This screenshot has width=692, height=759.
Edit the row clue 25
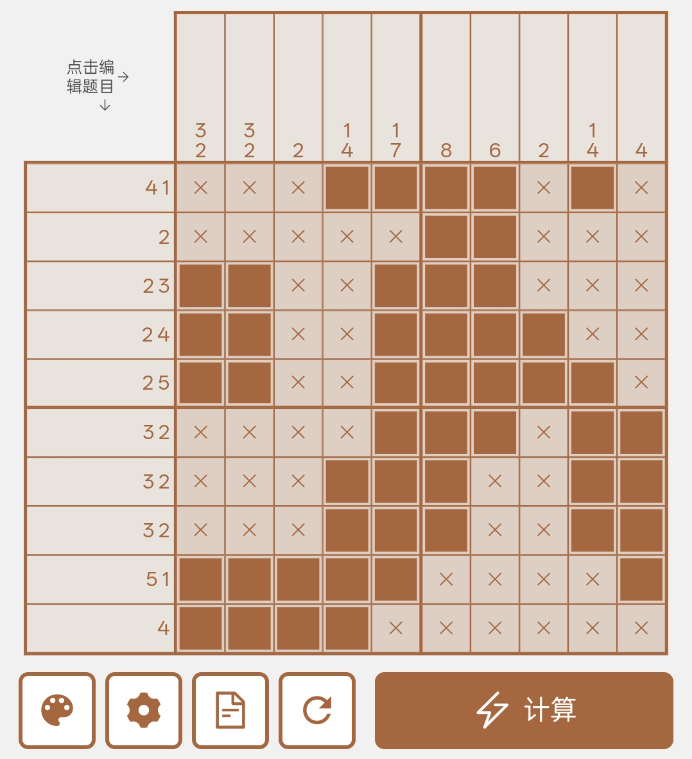(x=100, y=383)
